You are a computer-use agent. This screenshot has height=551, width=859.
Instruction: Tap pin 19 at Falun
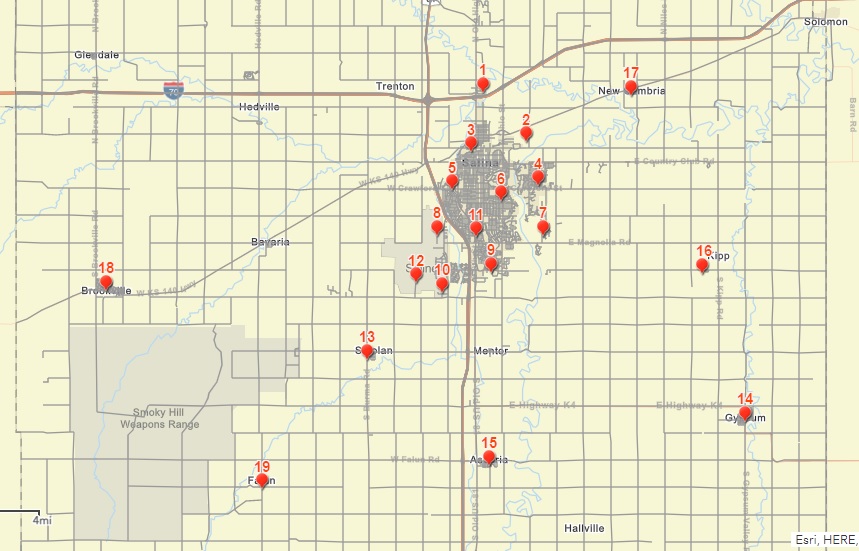[262, 480]
